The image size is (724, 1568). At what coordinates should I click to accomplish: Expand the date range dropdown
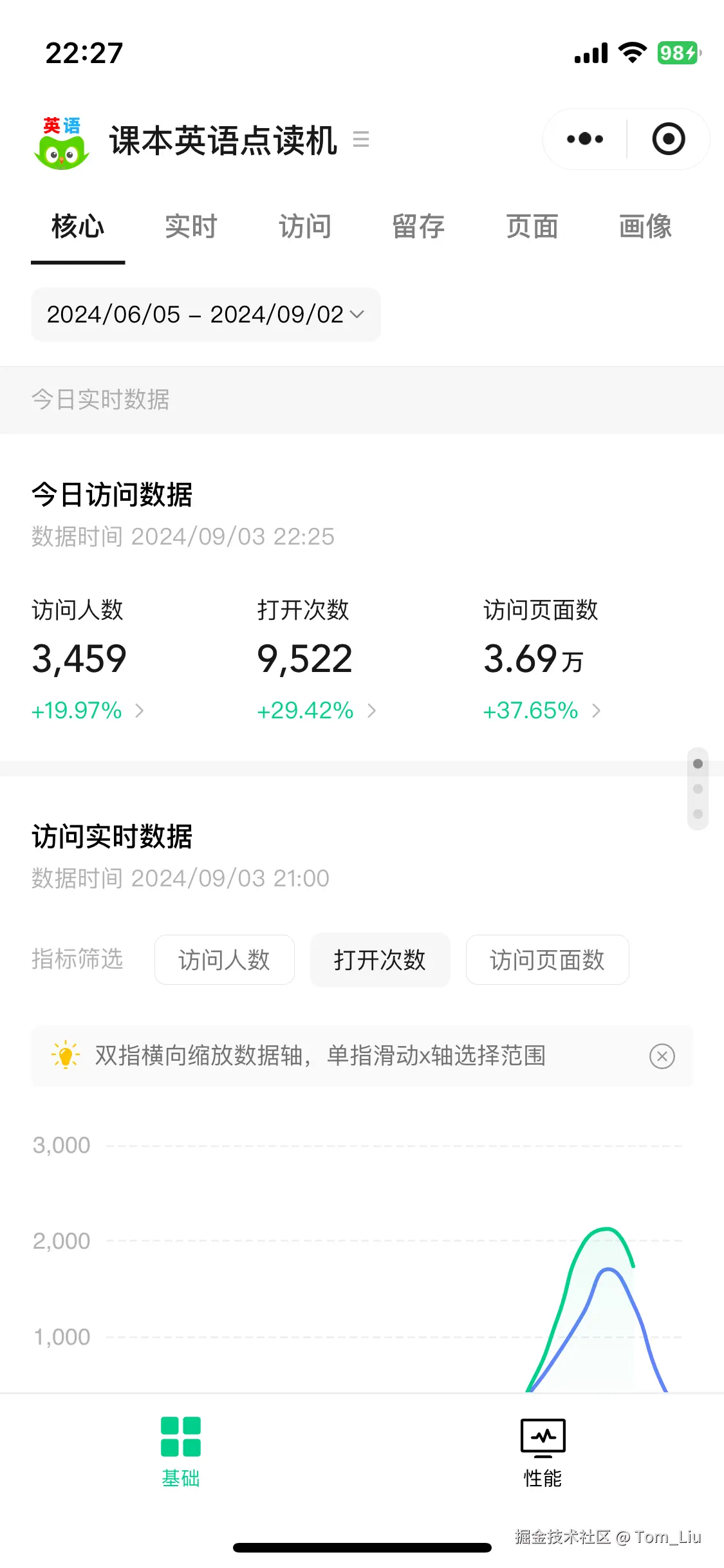coord(206,315)
